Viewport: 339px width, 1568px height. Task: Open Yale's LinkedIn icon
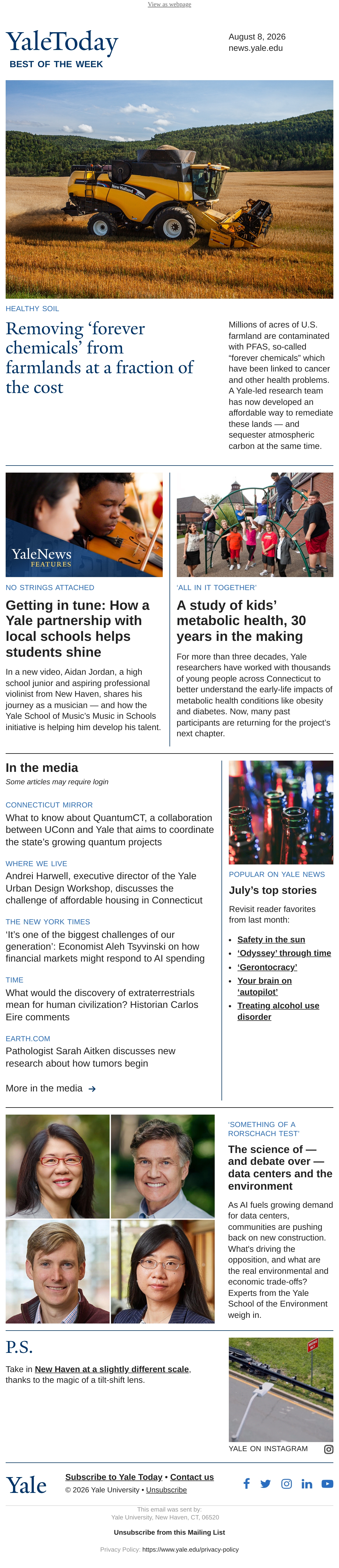click(307, 1483)
